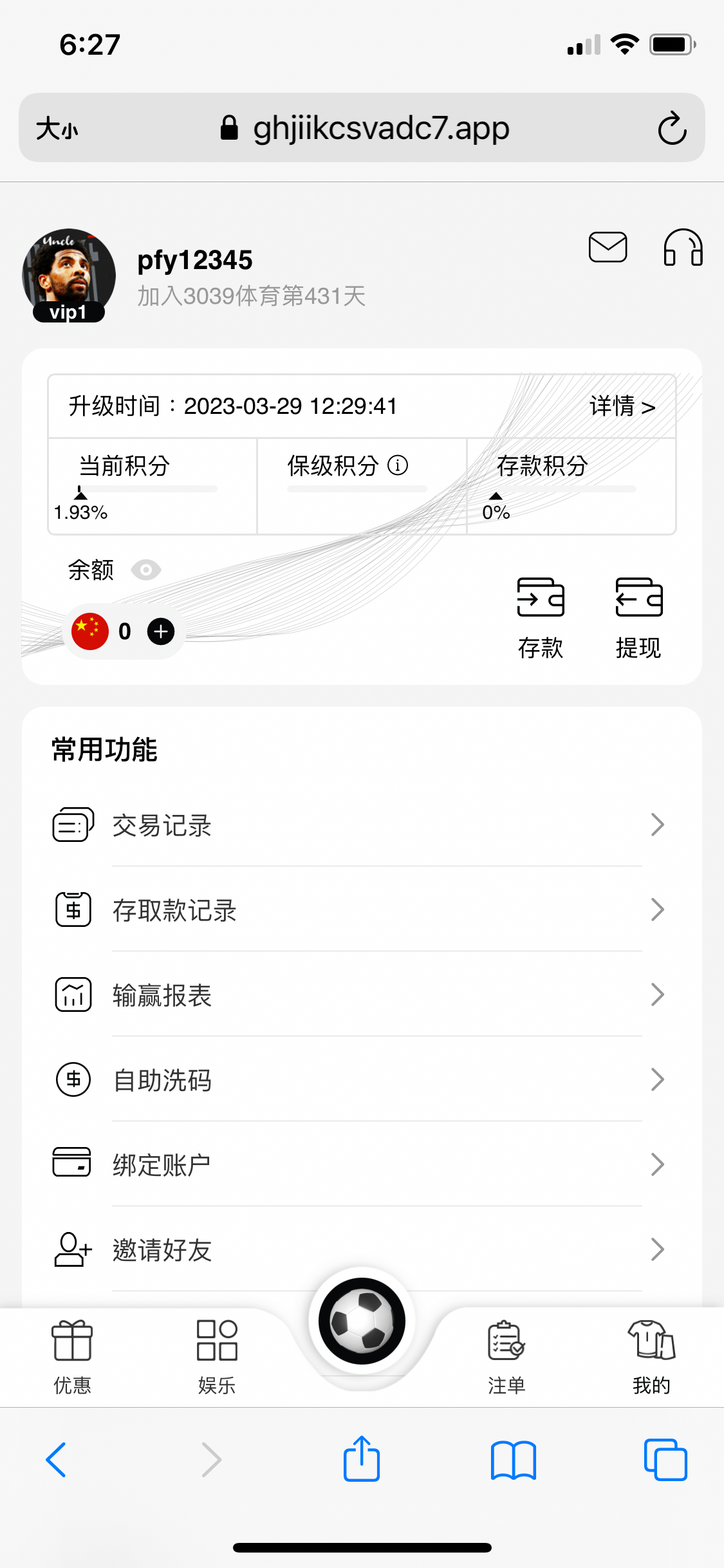The height and width of the screenshot is (1568, 724).
Task: Open 交易记录 row
Action: [358, 825]
